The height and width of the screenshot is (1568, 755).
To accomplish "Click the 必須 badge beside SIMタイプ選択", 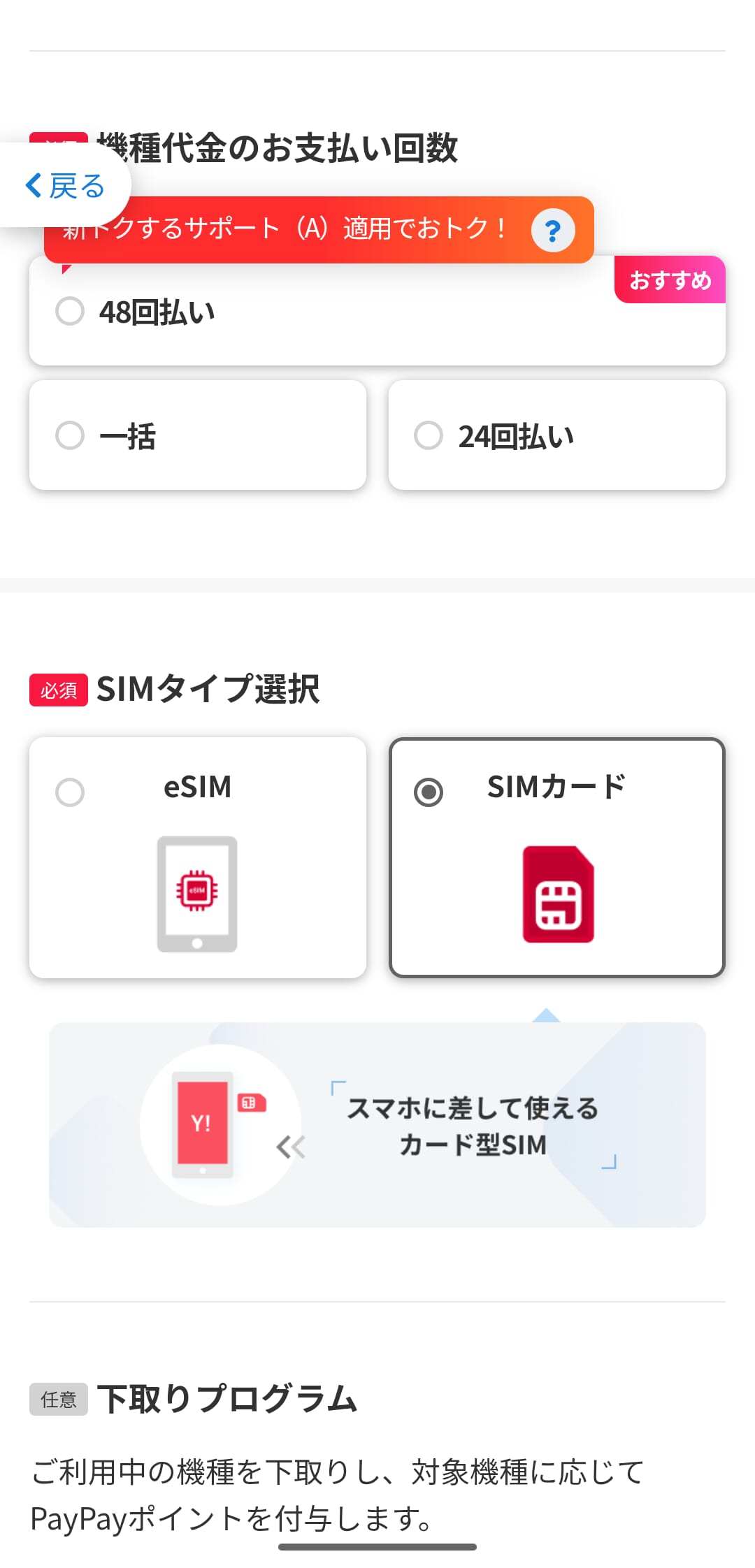I will [x=58, y=690].
